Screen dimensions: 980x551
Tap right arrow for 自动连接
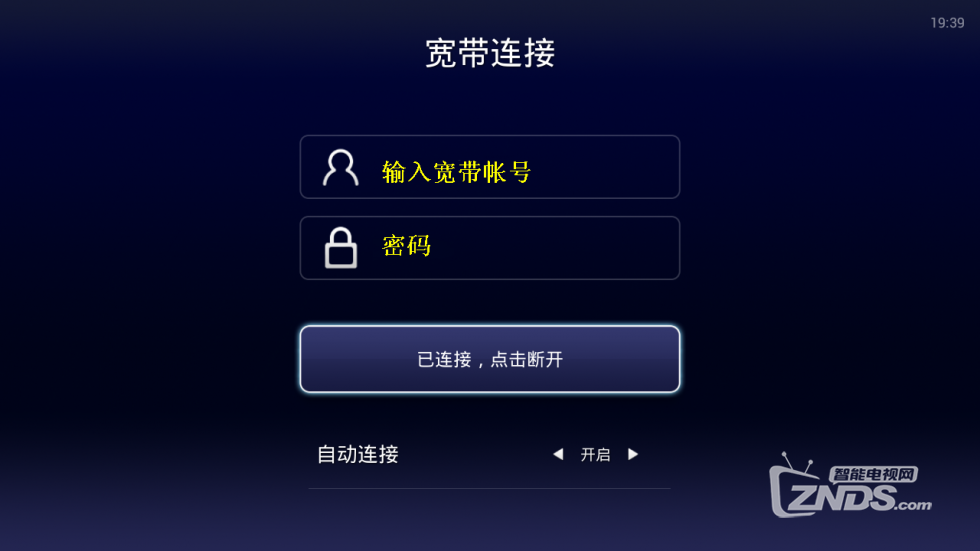tap(632, 454)
